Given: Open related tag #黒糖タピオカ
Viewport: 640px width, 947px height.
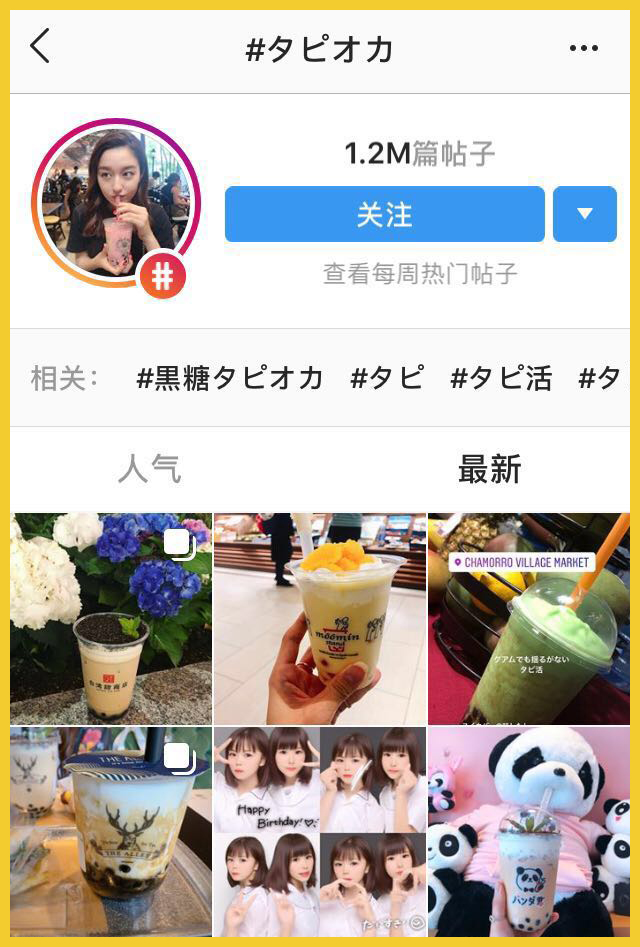Looking at the screenshot, I should click(x=230, y=378).
